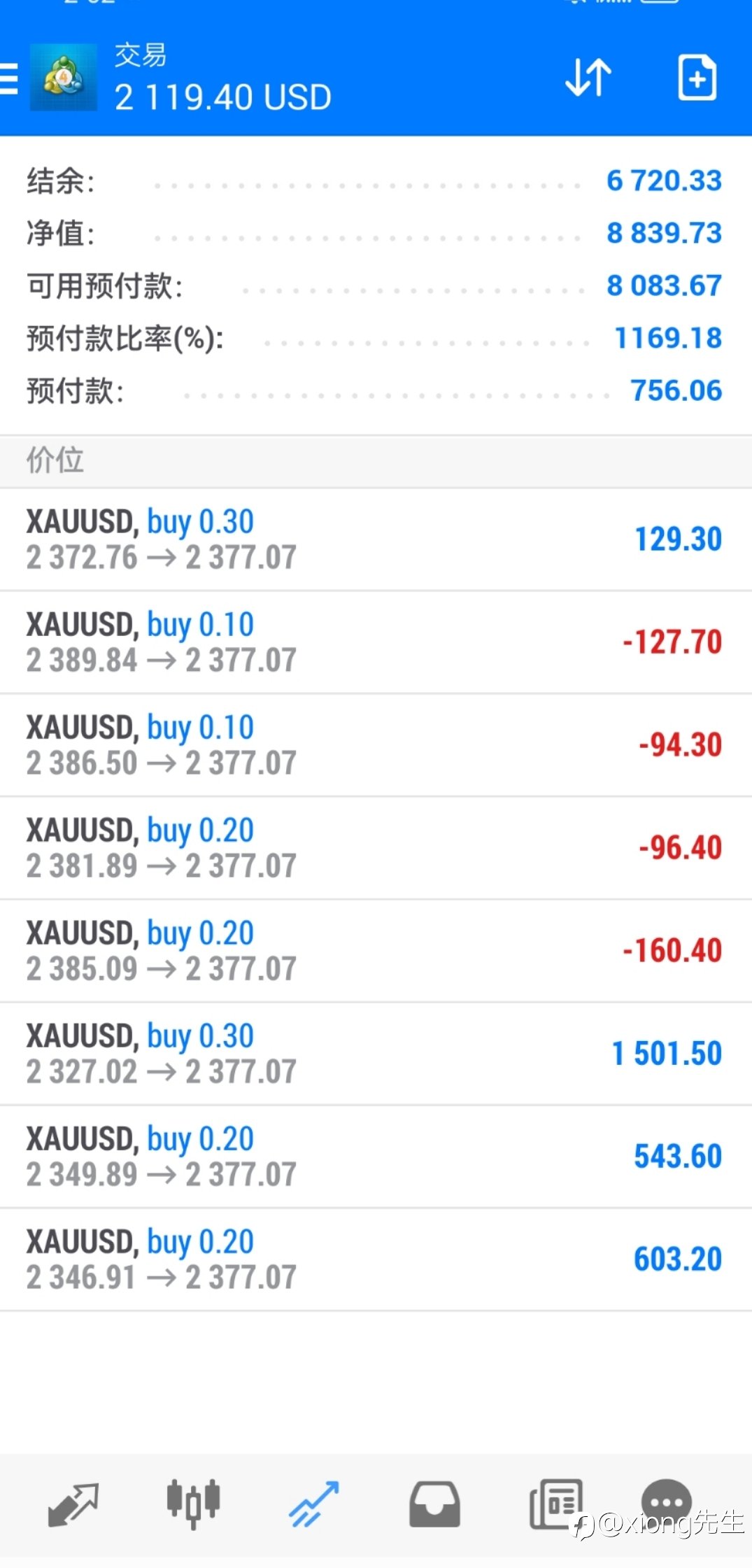Open the chat messages tab
The width and height of the screenshot is (752, 1568).
(666, 1502)
